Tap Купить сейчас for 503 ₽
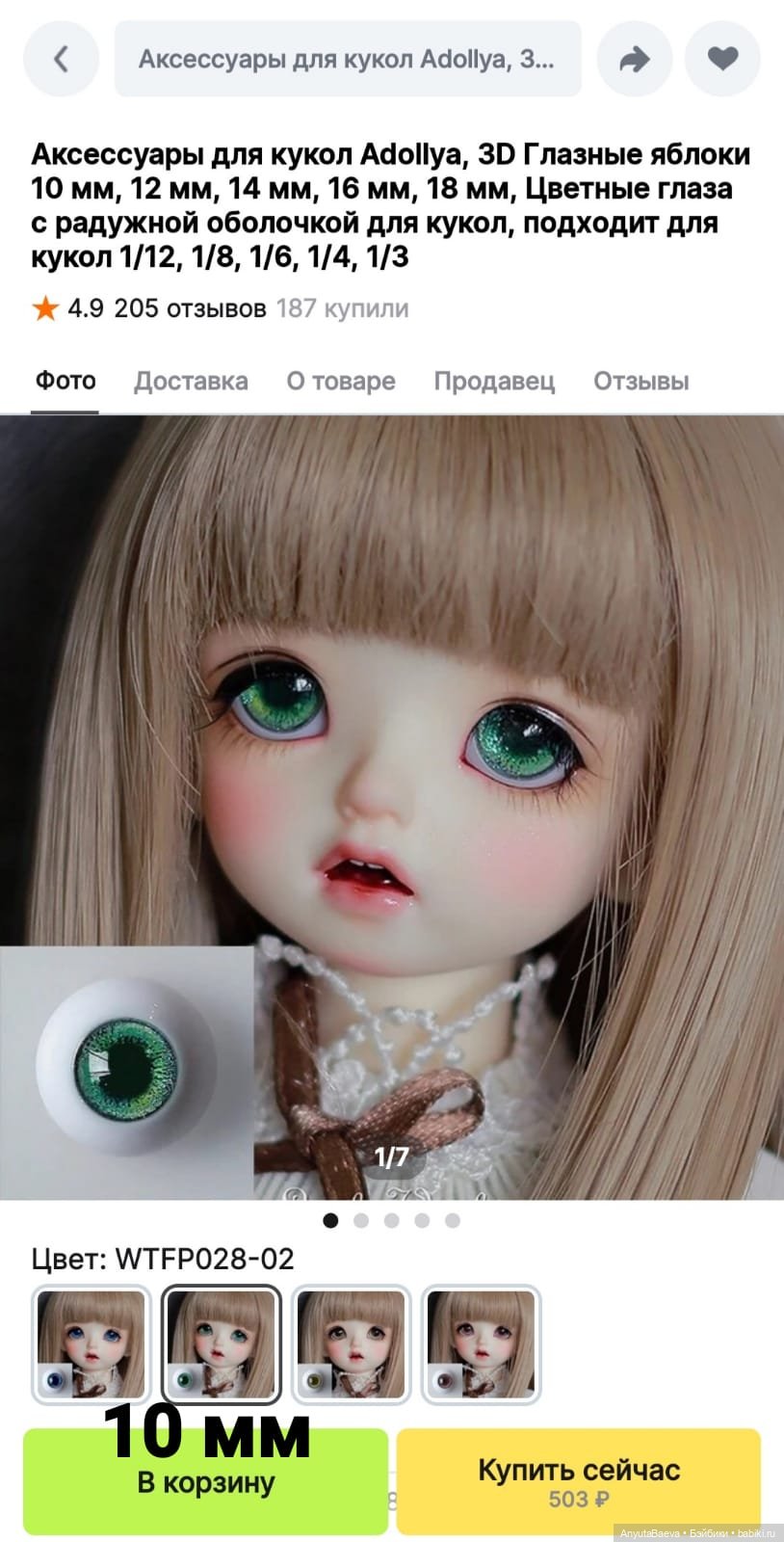Image resolution: width=784 pixels, height=1542 pixels. [578, 1482]
